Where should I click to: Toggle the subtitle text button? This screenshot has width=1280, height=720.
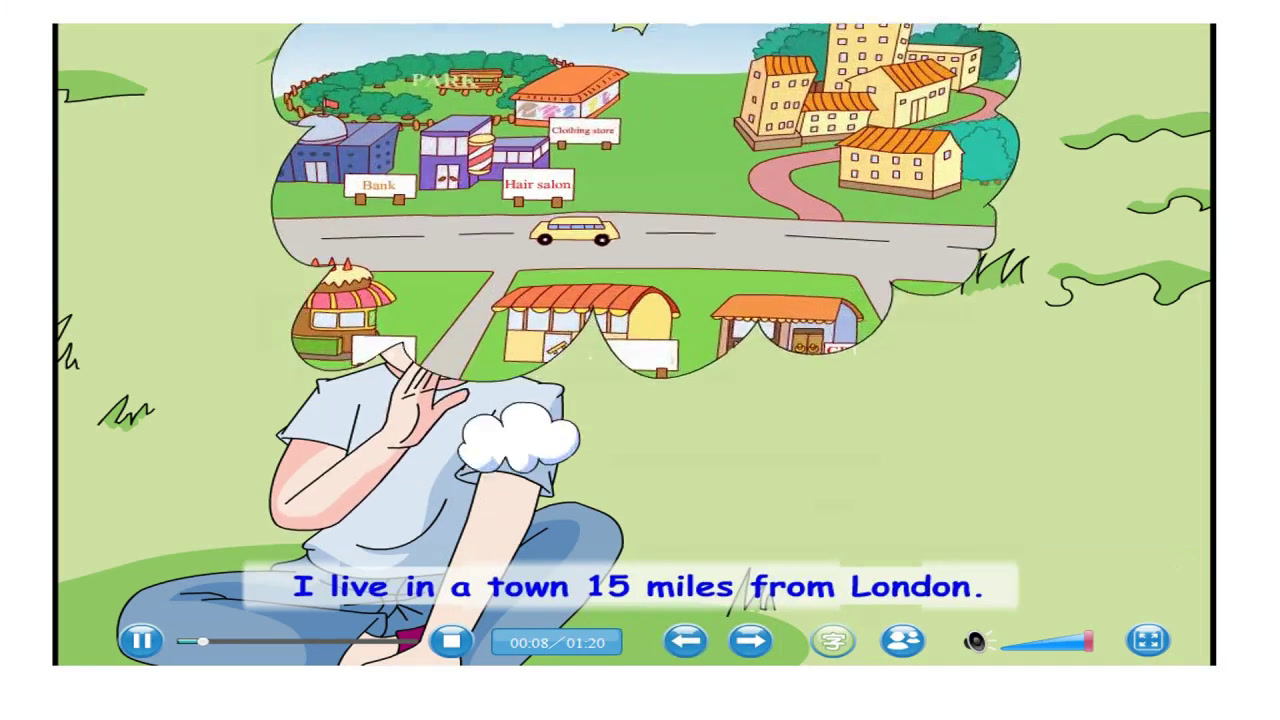[832, 640]
